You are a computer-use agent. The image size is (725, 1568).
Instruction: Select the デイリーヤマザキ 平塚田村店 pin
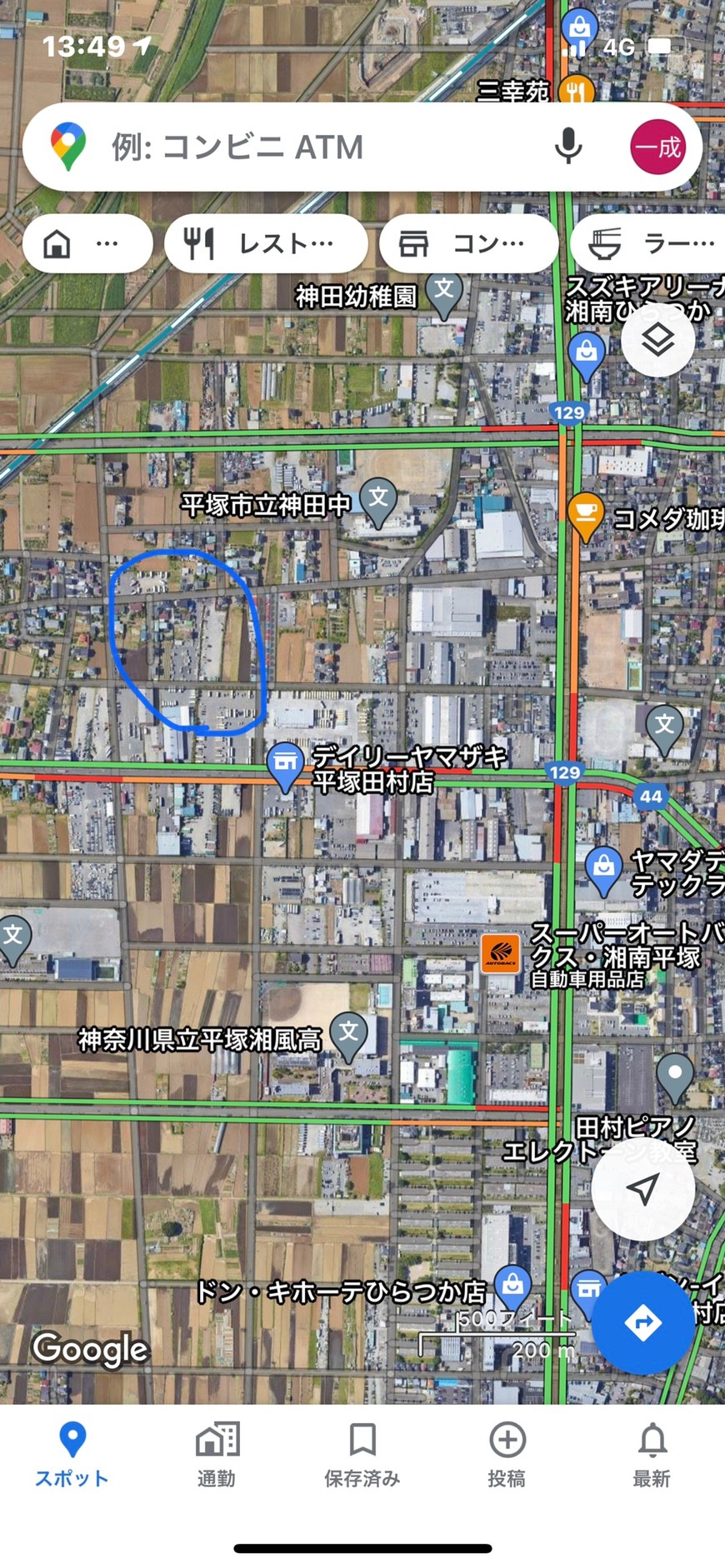coord(285,765)
